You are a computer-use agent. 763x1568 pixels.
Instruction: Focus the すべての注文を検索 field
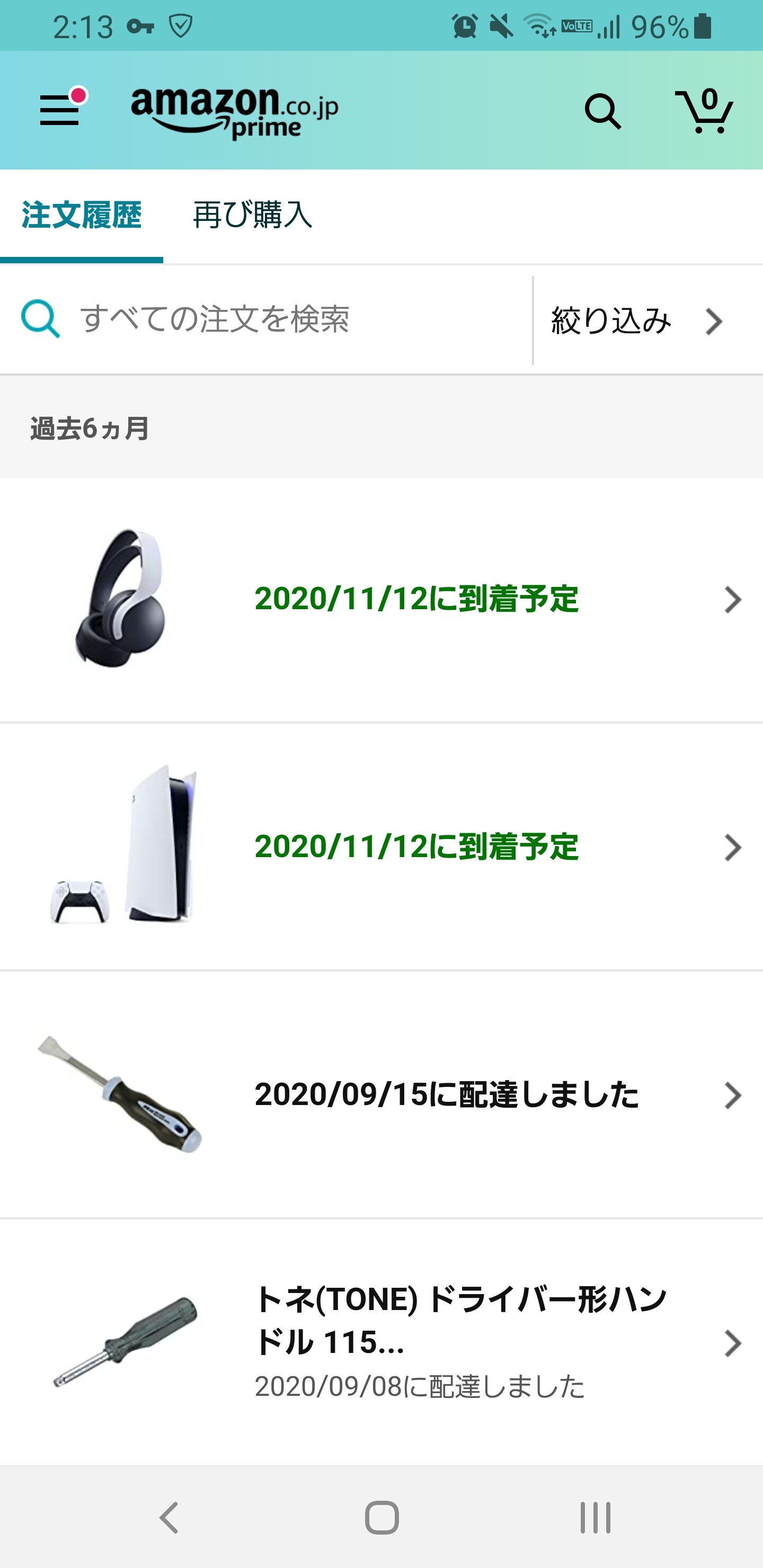coord(274,319)
